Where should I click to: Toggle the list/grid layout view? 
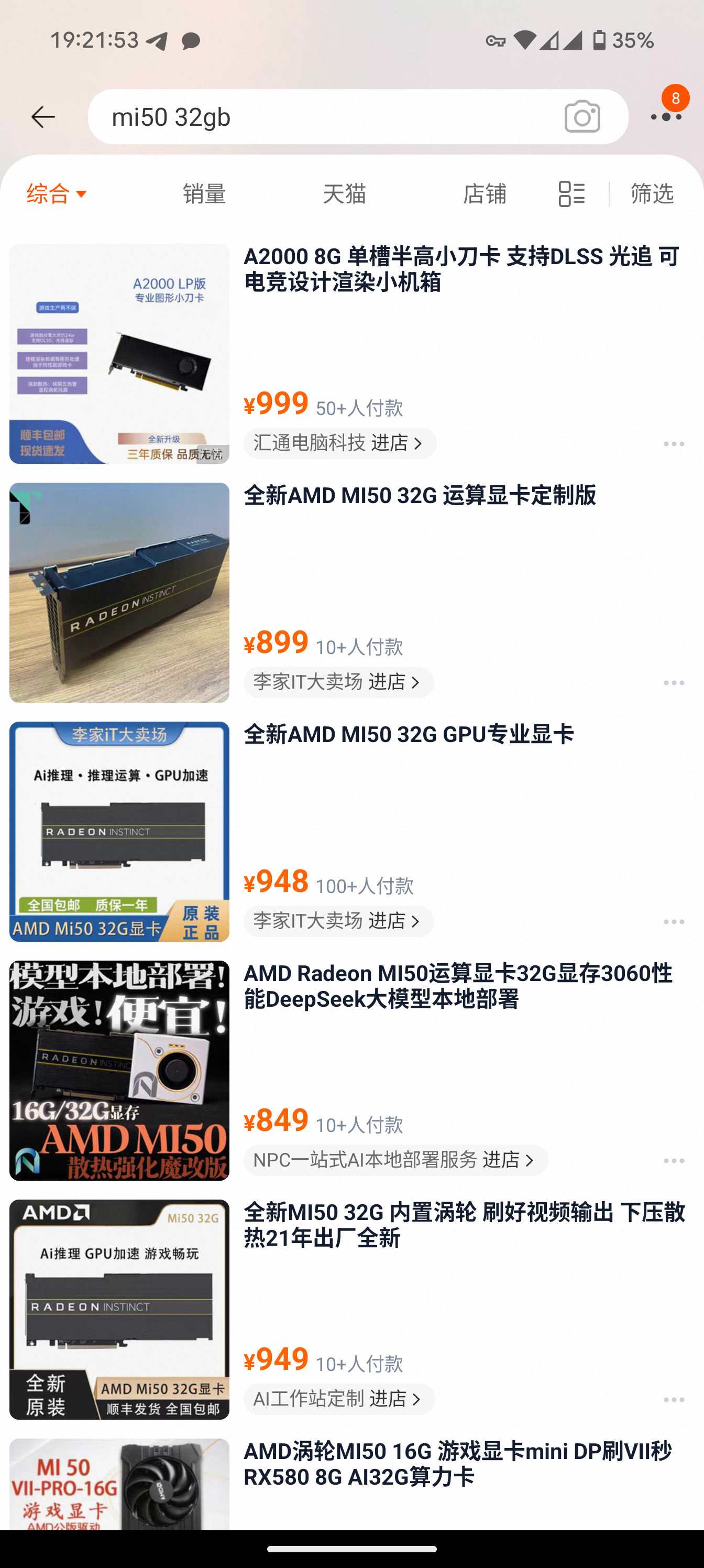(571, 194)
